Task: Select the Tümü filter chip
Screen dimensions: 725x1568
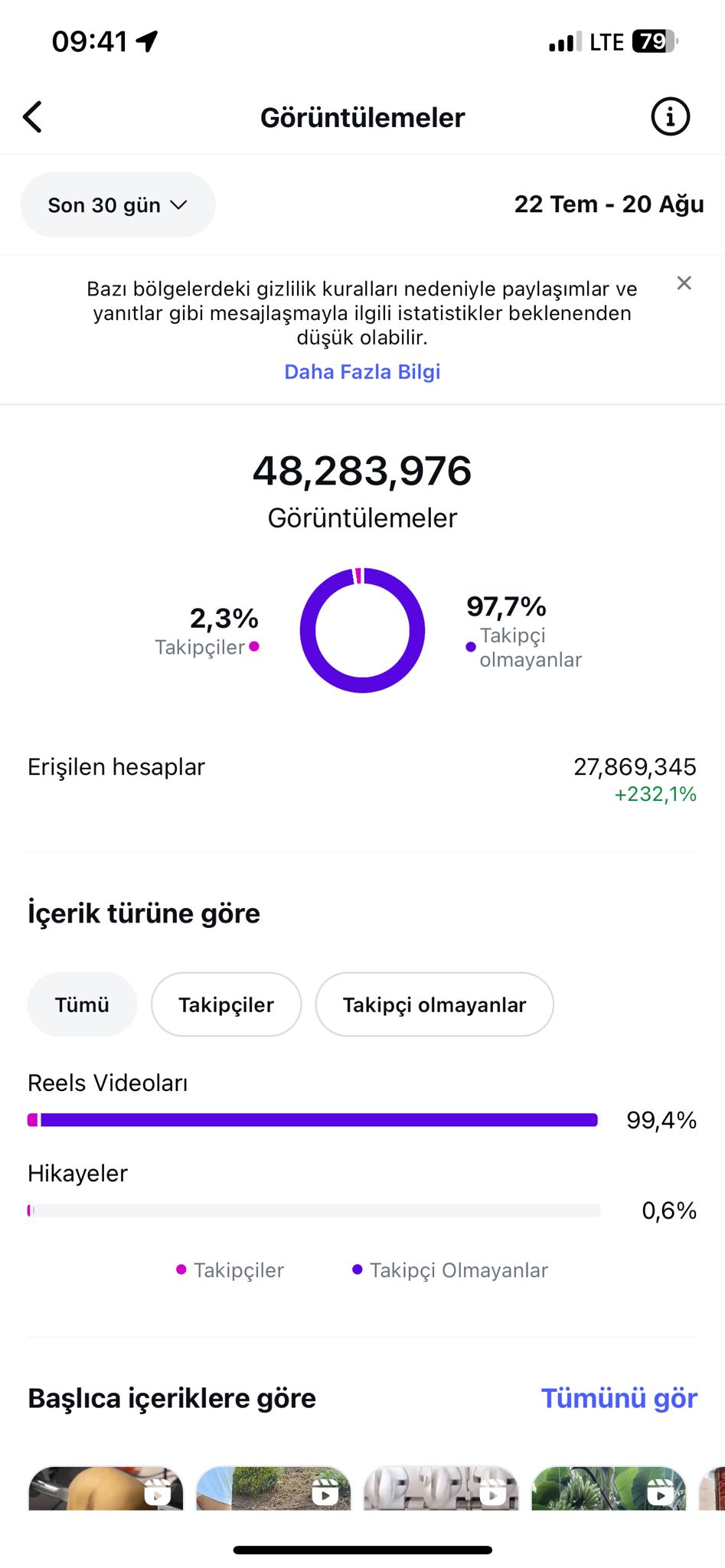Action: 82,1004
